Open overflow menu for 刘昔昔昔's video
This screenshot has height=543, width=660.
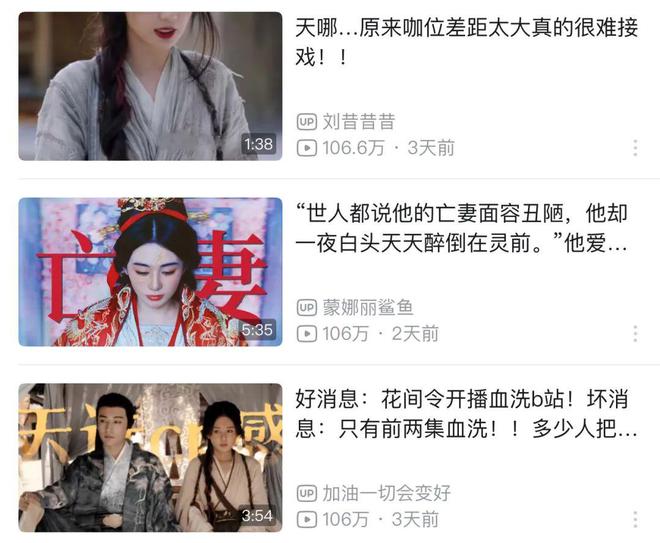coord(635,148)
